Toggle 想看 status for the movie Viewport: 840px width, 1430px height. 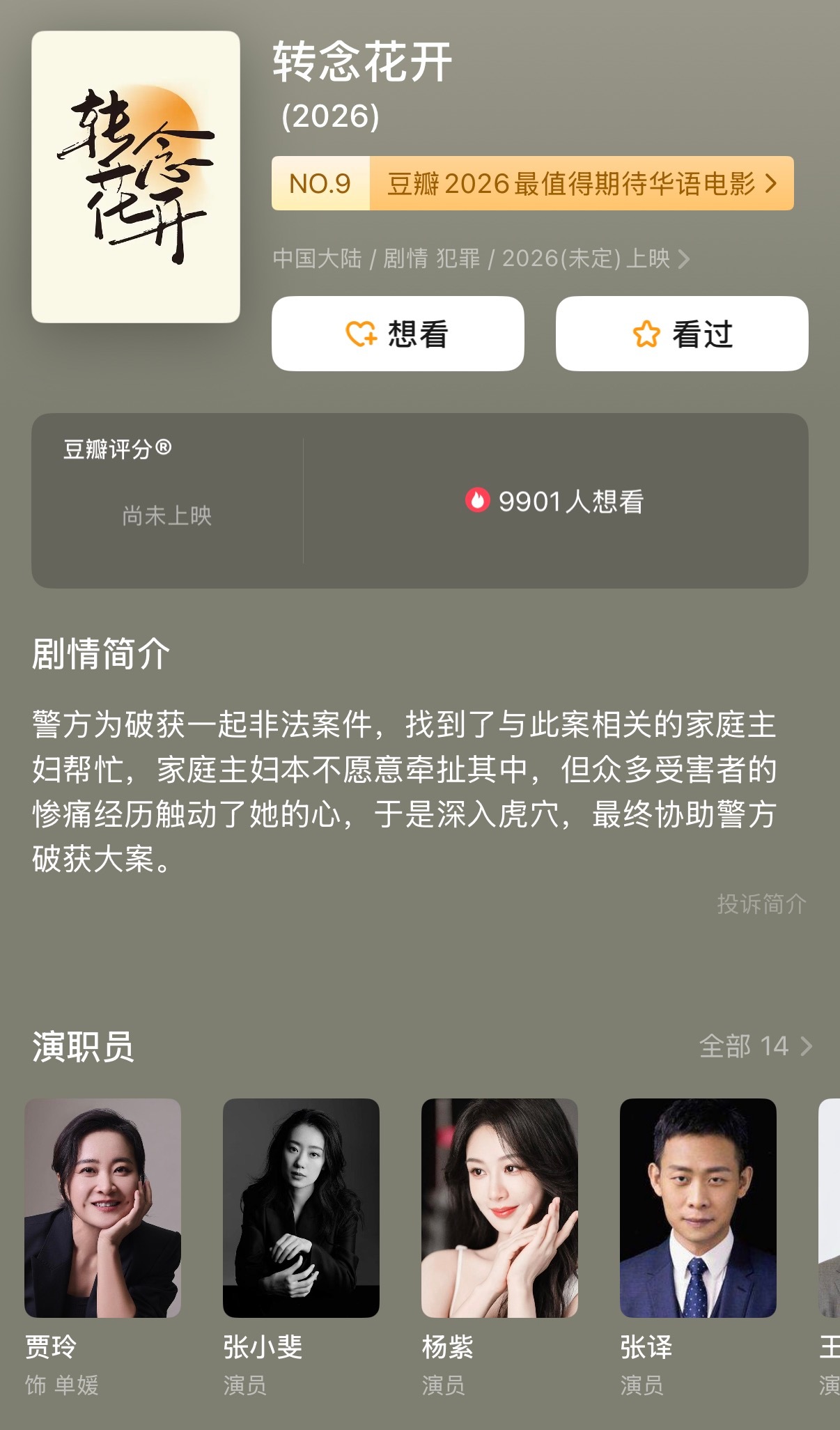(398, 334)
